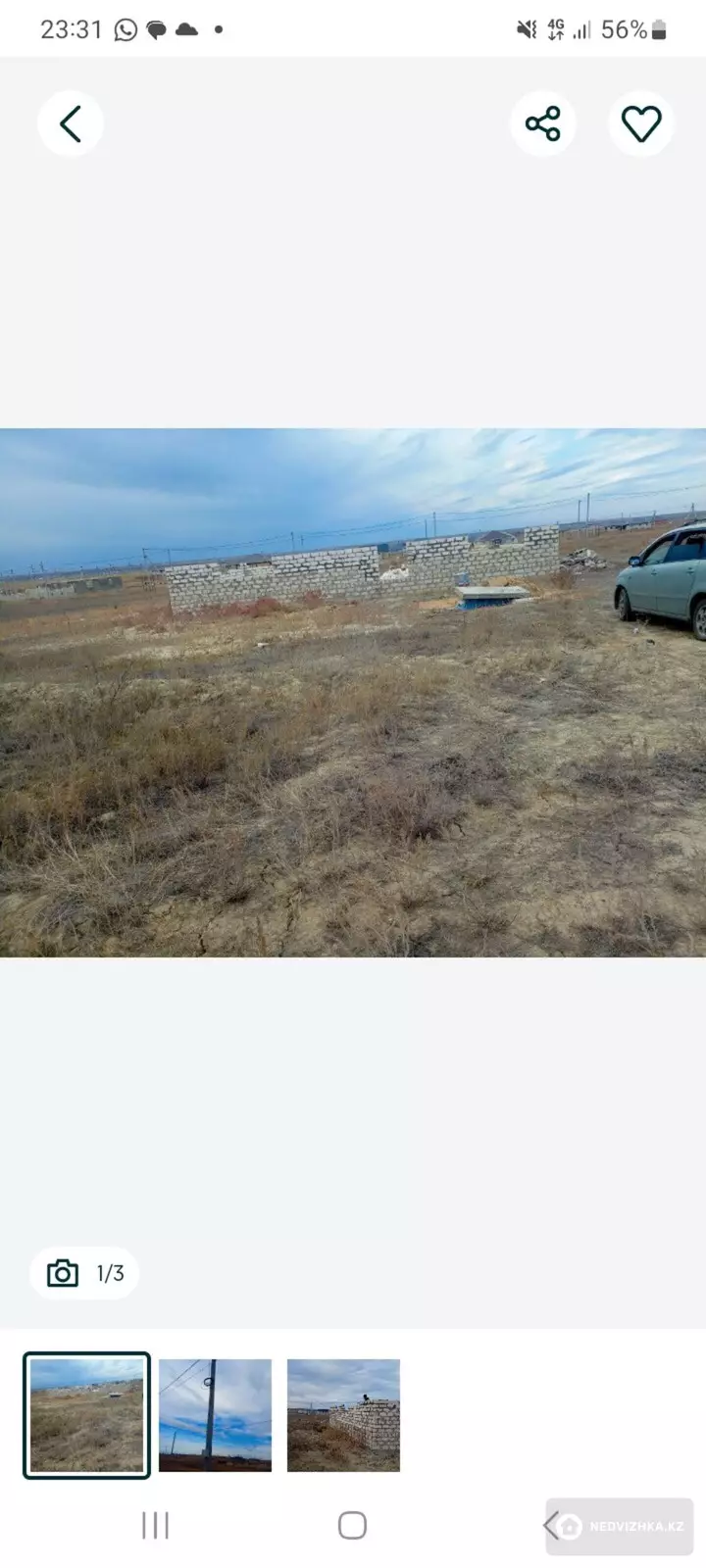Go to the system home screen
The image size is (706, 1568).
(x=352, y=1525)
